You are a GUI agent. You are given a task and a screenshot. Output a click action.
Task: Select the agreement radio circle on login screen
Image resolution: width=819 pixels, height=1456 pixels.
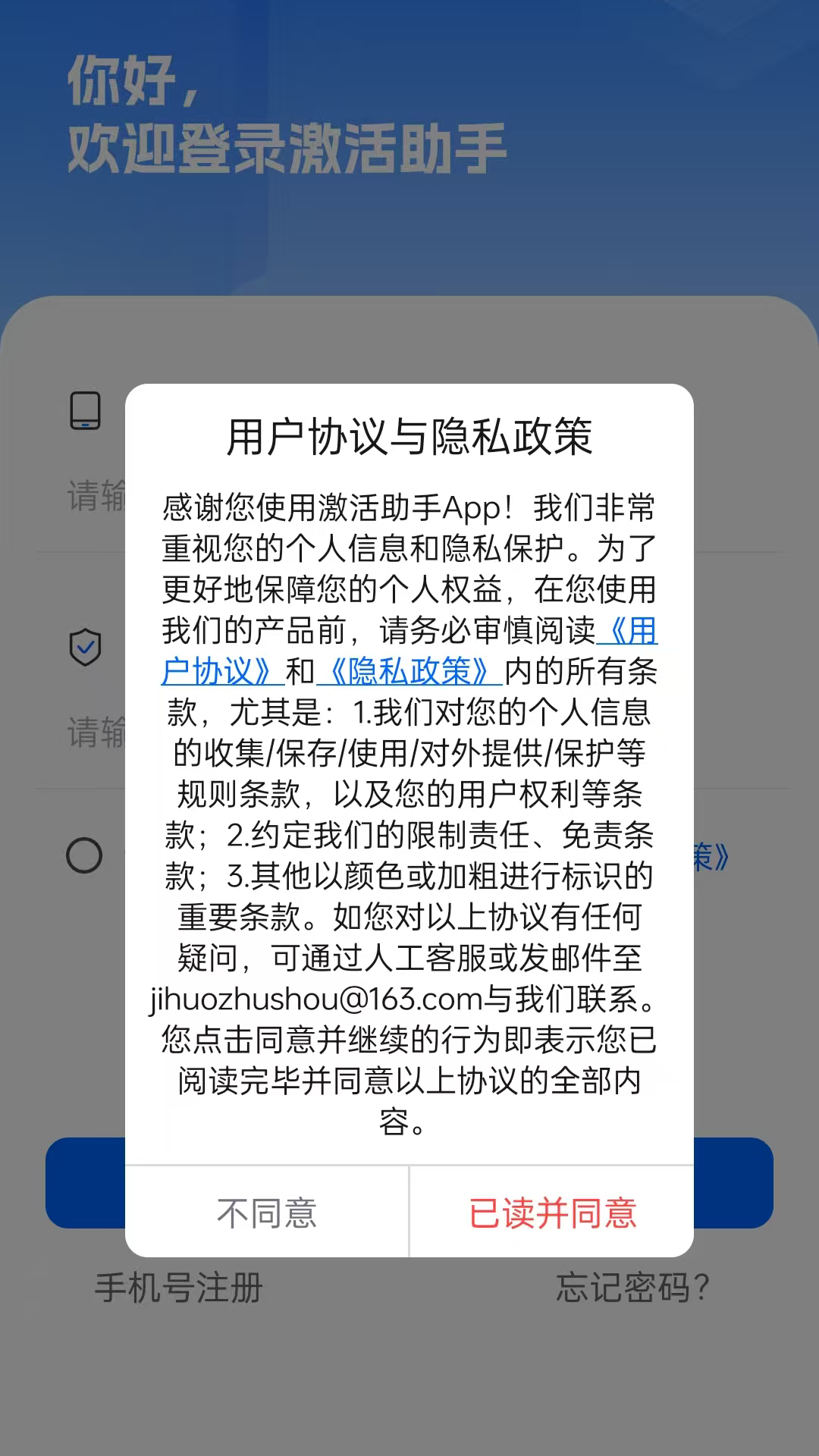pos(83,853)
